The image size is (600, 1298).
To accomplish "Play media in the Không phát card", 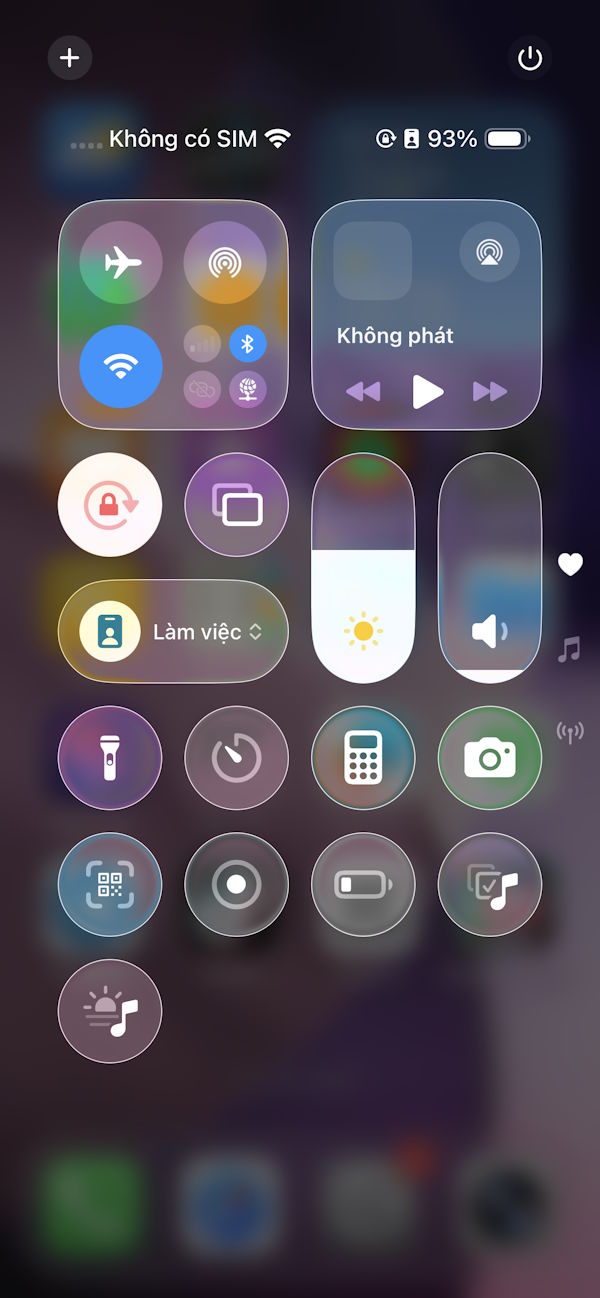I will point(427,391).
